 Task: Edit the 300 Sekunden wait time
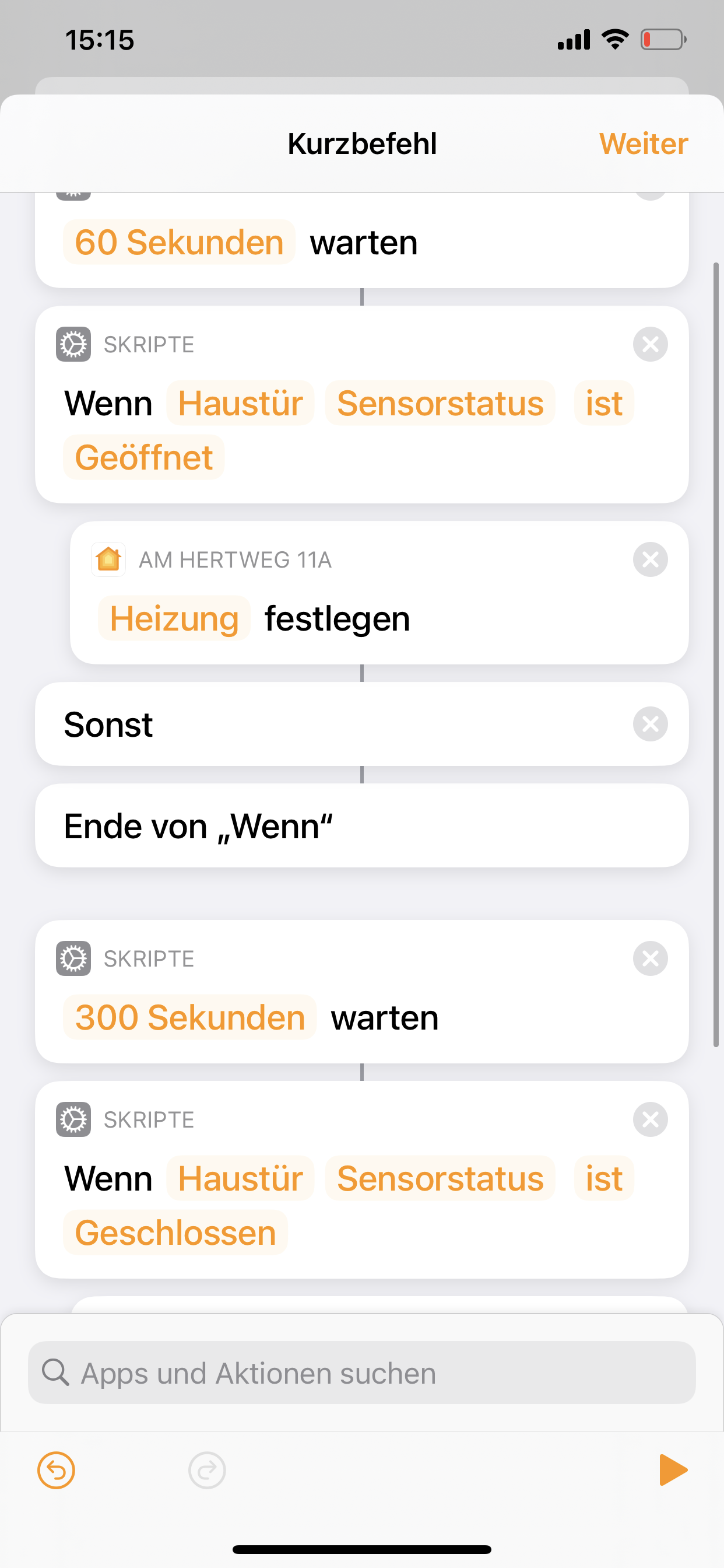[189, 1017]
